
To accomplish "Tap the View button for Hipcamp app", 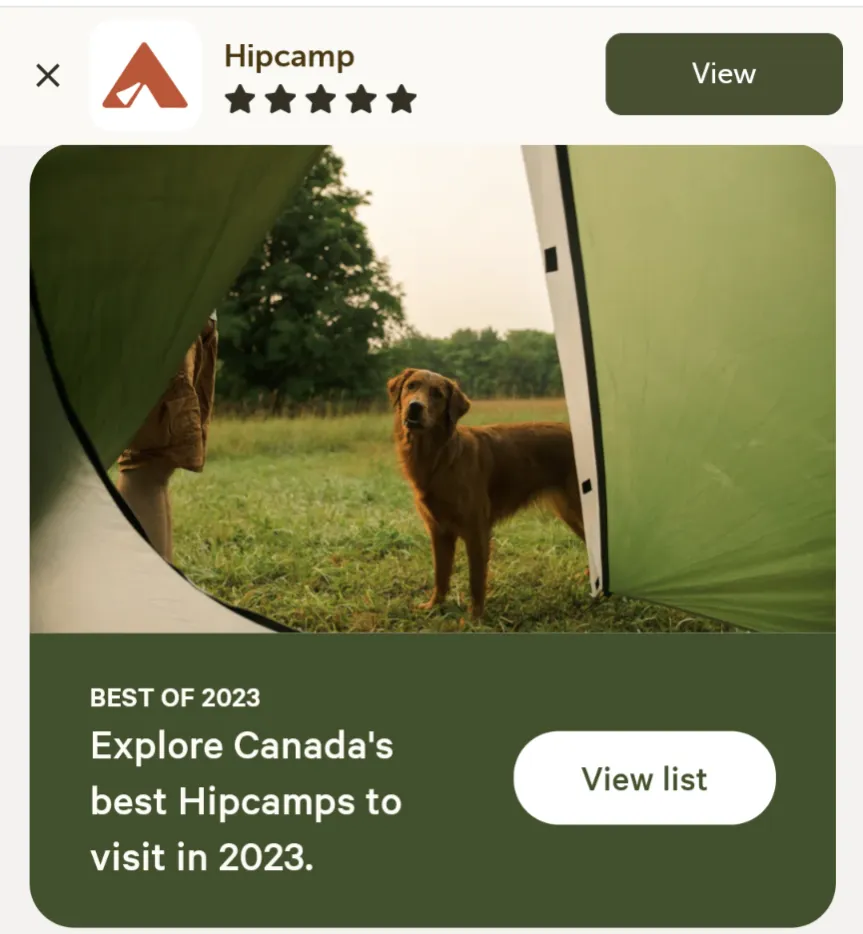I will pyautogui.click(x=723, y=74).
